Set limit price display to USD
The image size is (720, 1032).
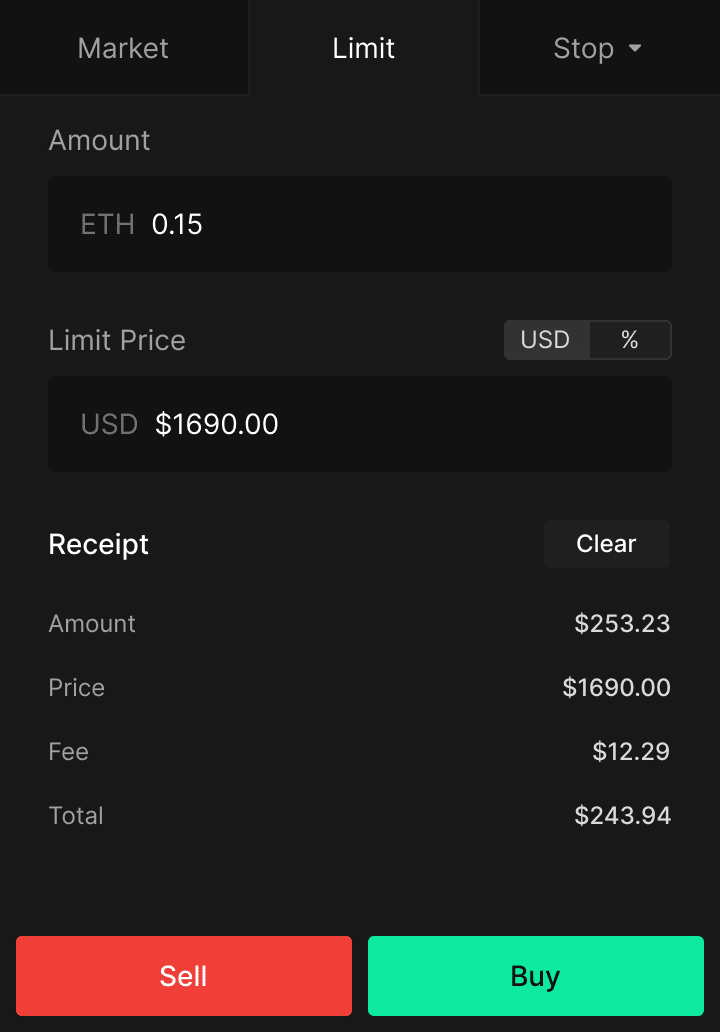point(546,340)
